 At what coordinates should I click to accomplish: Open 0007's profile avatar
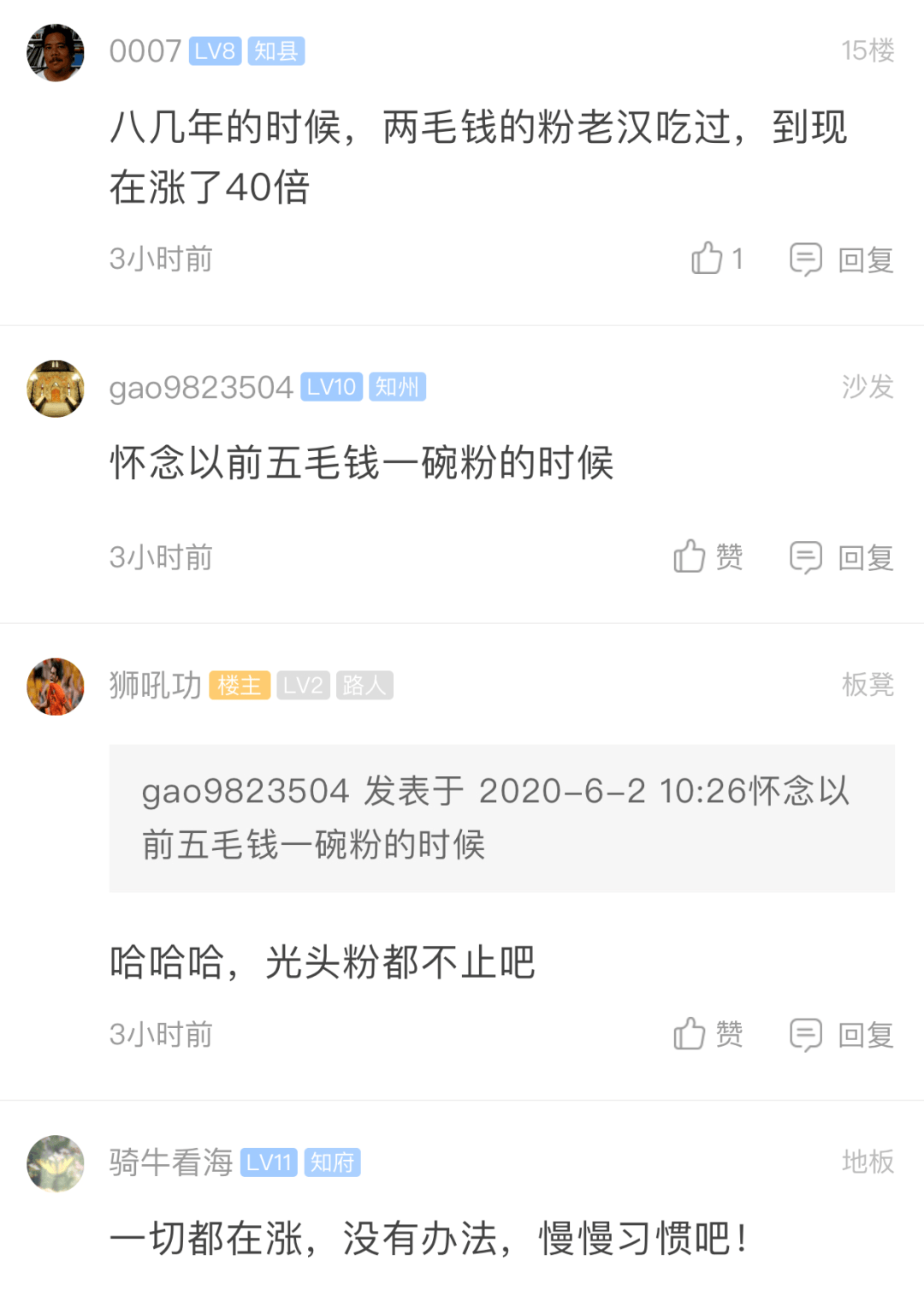56,53
